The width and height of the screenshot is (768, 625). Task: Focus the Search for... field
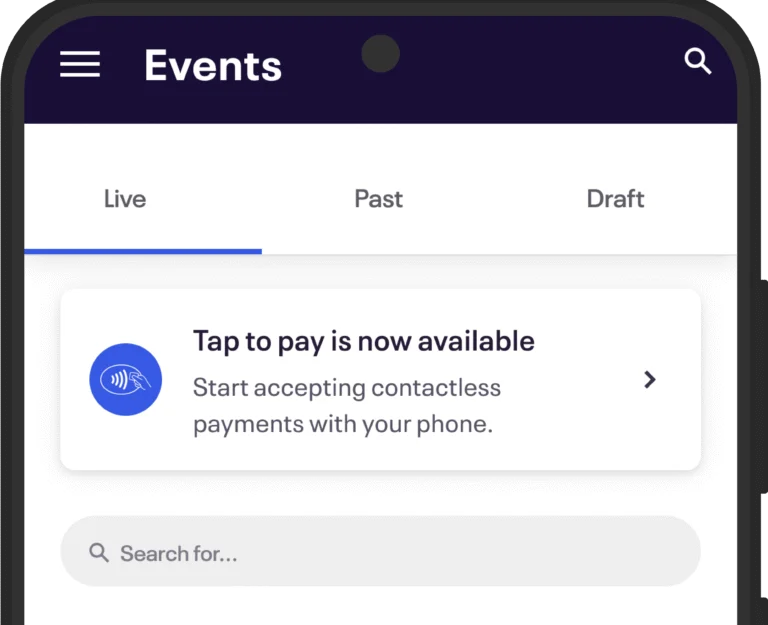pos(380,552)
